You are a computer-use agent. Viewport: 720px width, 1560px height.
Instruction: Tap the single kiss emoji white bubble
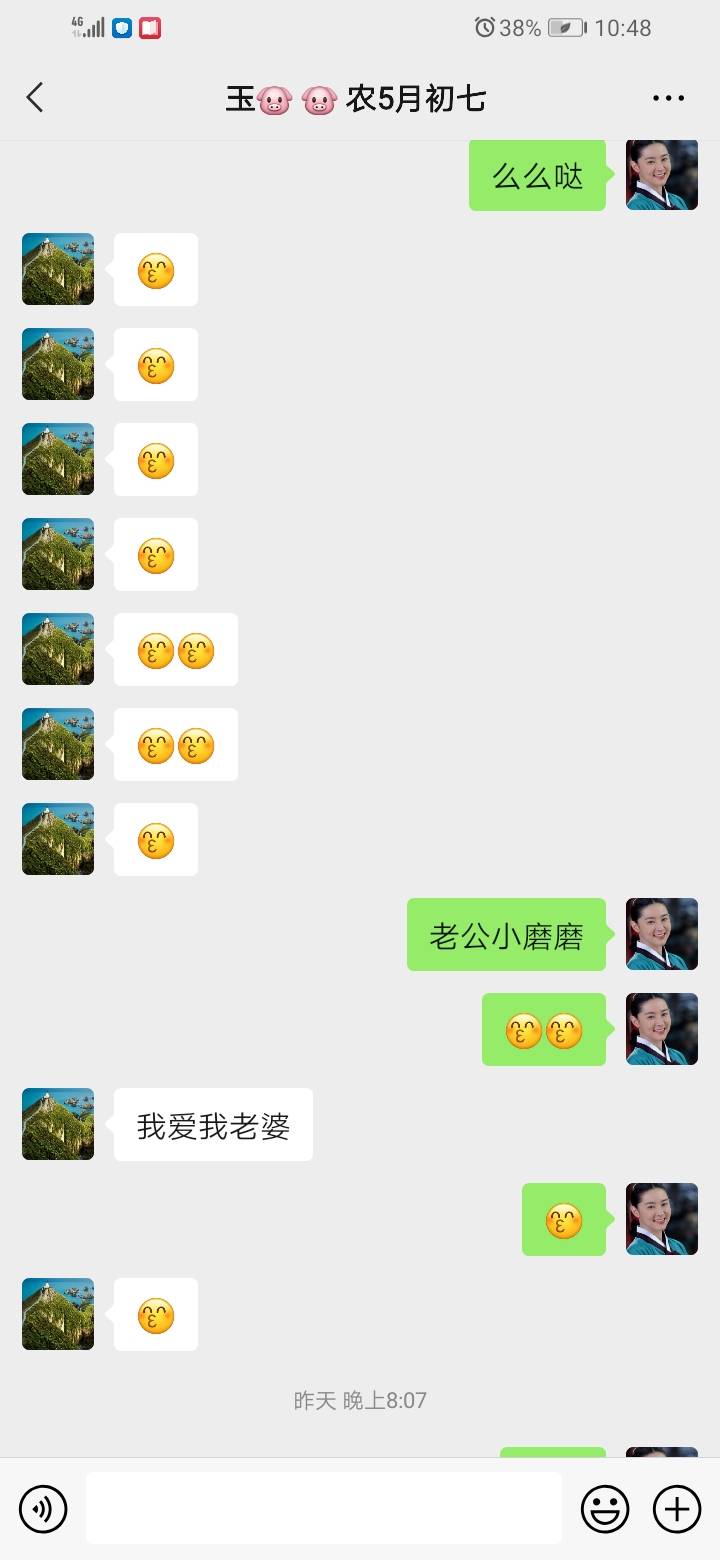154,269
